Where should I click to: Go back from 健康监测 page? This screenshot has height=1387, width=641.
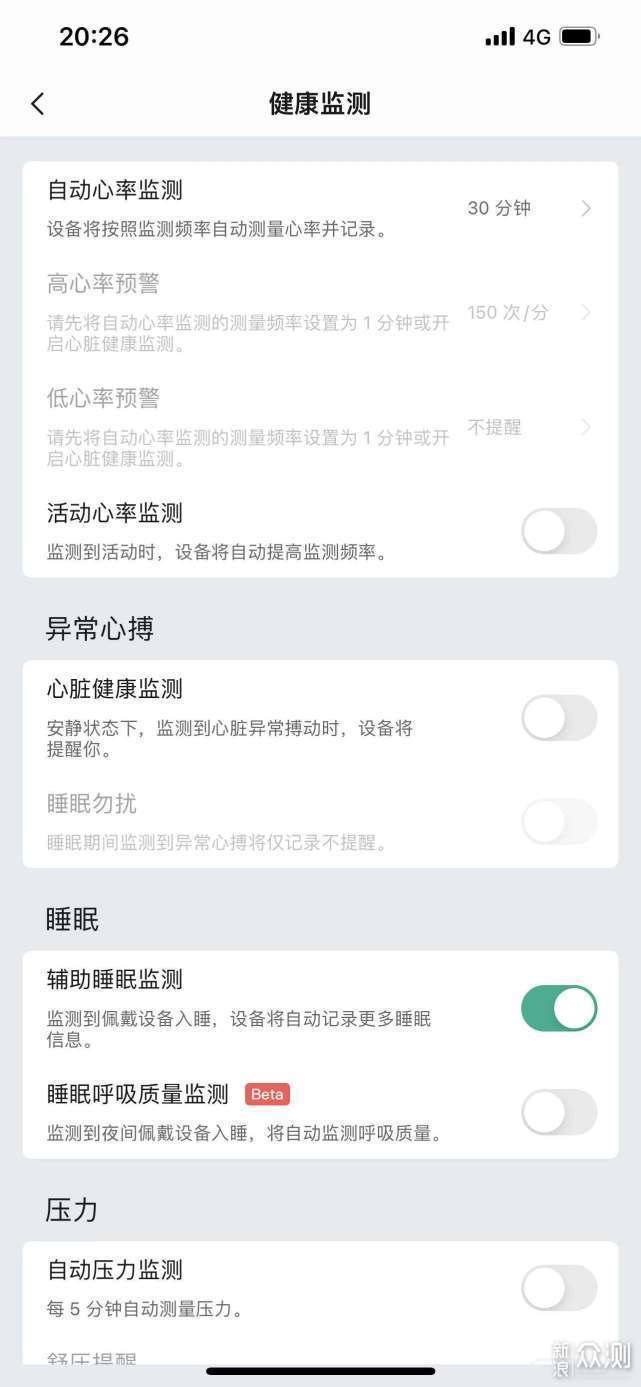click(x=38, y=104)
